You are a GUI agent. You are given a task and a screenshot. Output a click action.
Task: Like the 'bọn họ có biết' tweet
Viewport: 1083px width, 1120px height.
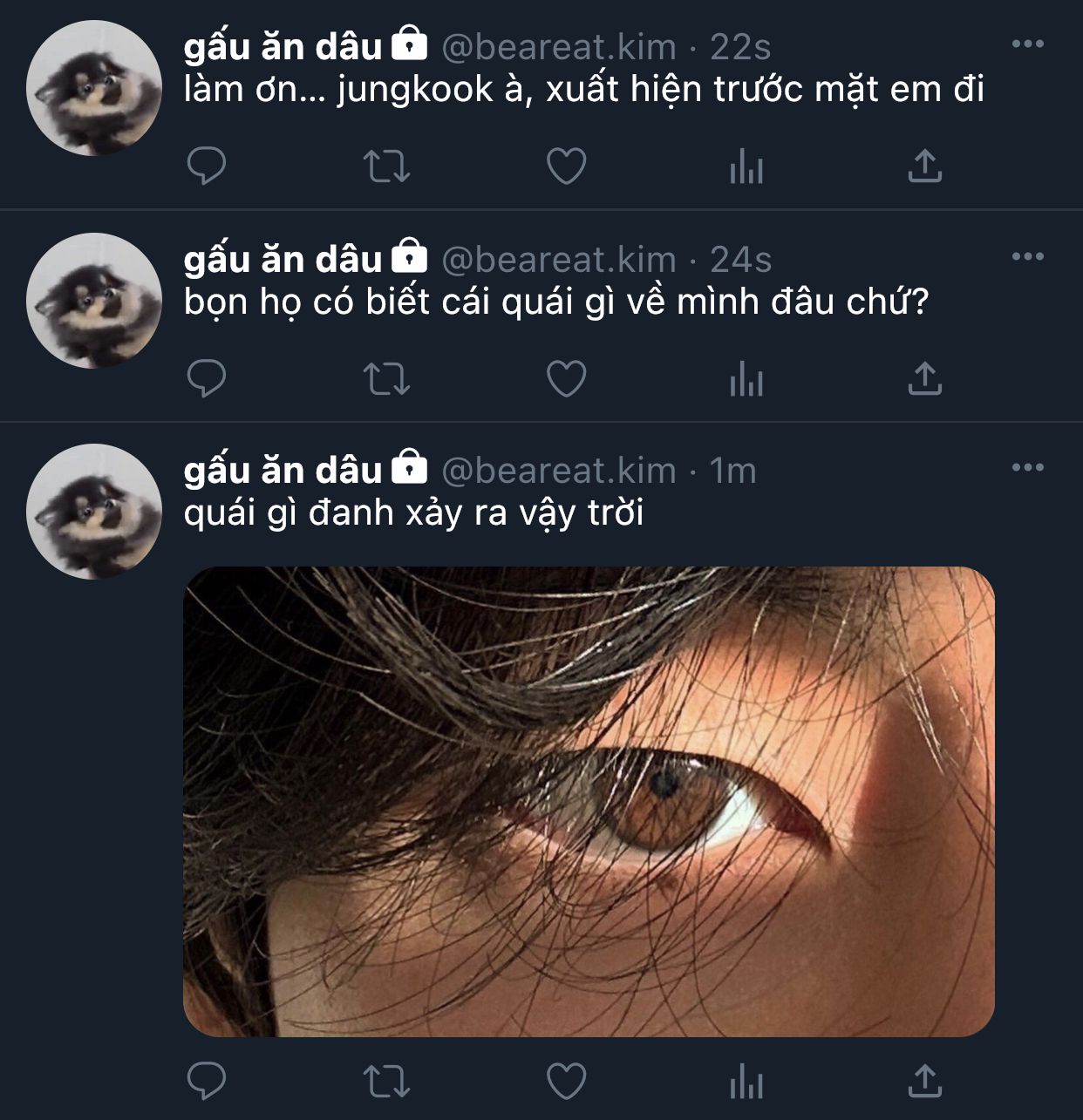click(566, 378)
